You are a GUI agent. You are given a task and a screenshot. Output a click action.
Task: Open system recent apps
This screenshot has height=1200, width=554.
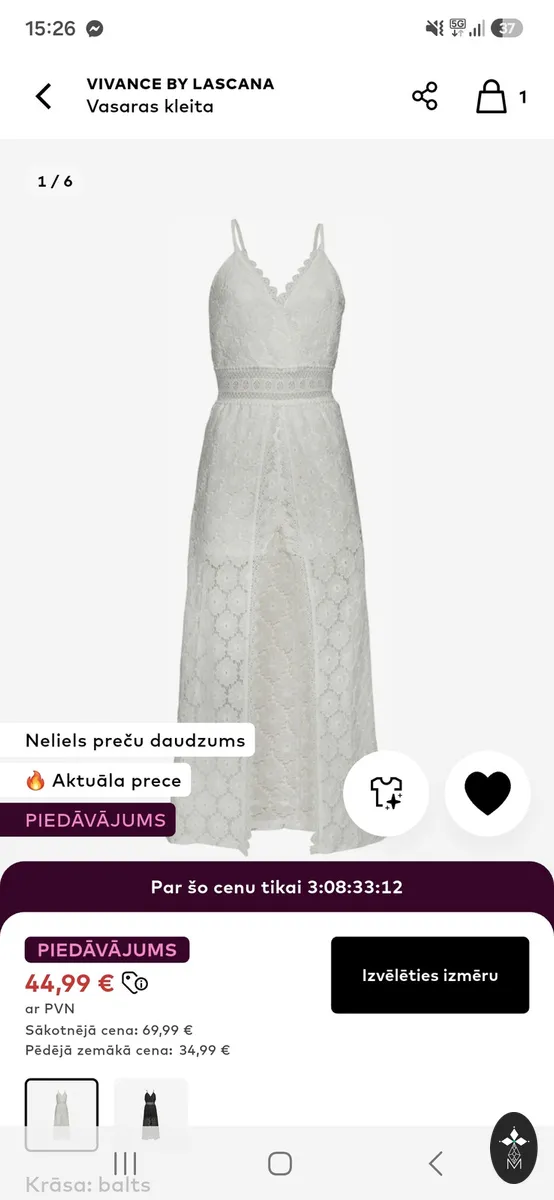125,1163
